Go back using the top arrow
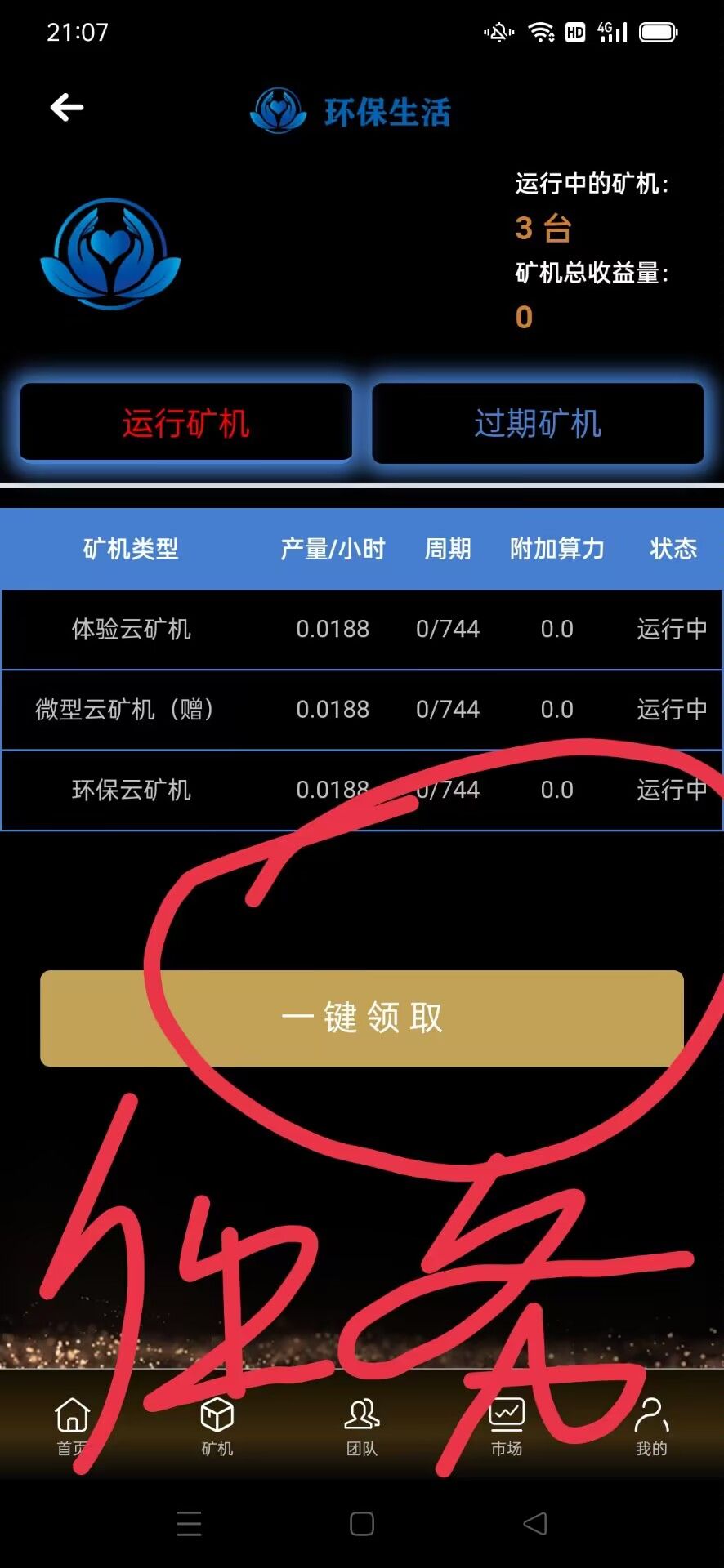The width and height of the screenshot is (724, 1568). tap(67, 107)
